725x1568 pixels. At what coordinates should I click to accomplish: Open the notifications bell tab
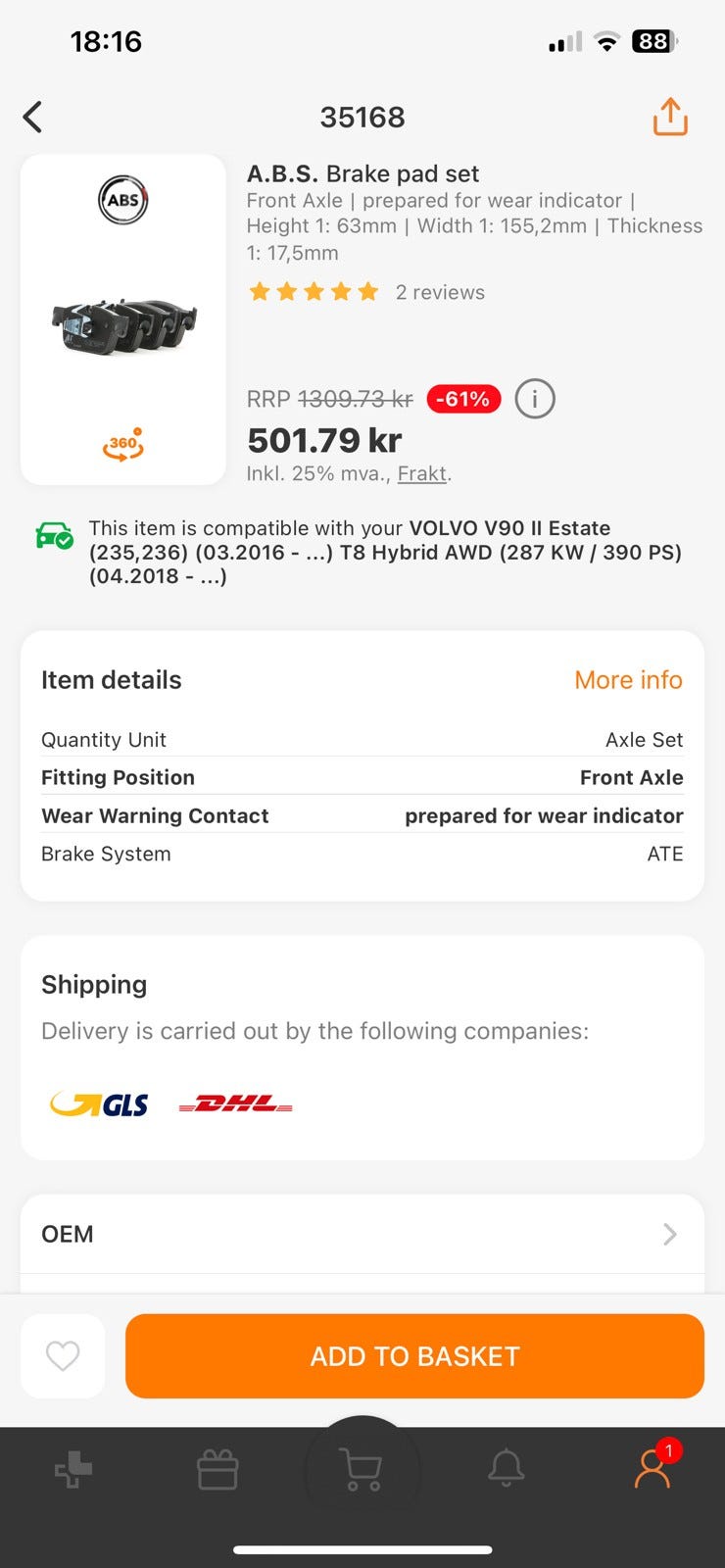(x=507, y=1468)
